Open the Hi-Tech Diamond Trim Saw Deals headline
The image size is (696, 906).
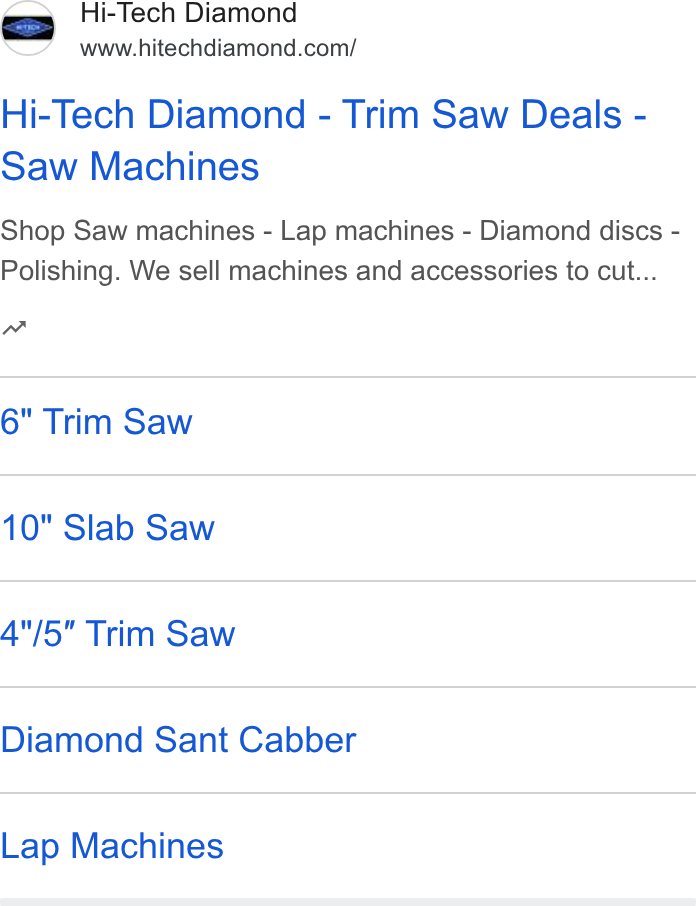[x=323, y=140]
